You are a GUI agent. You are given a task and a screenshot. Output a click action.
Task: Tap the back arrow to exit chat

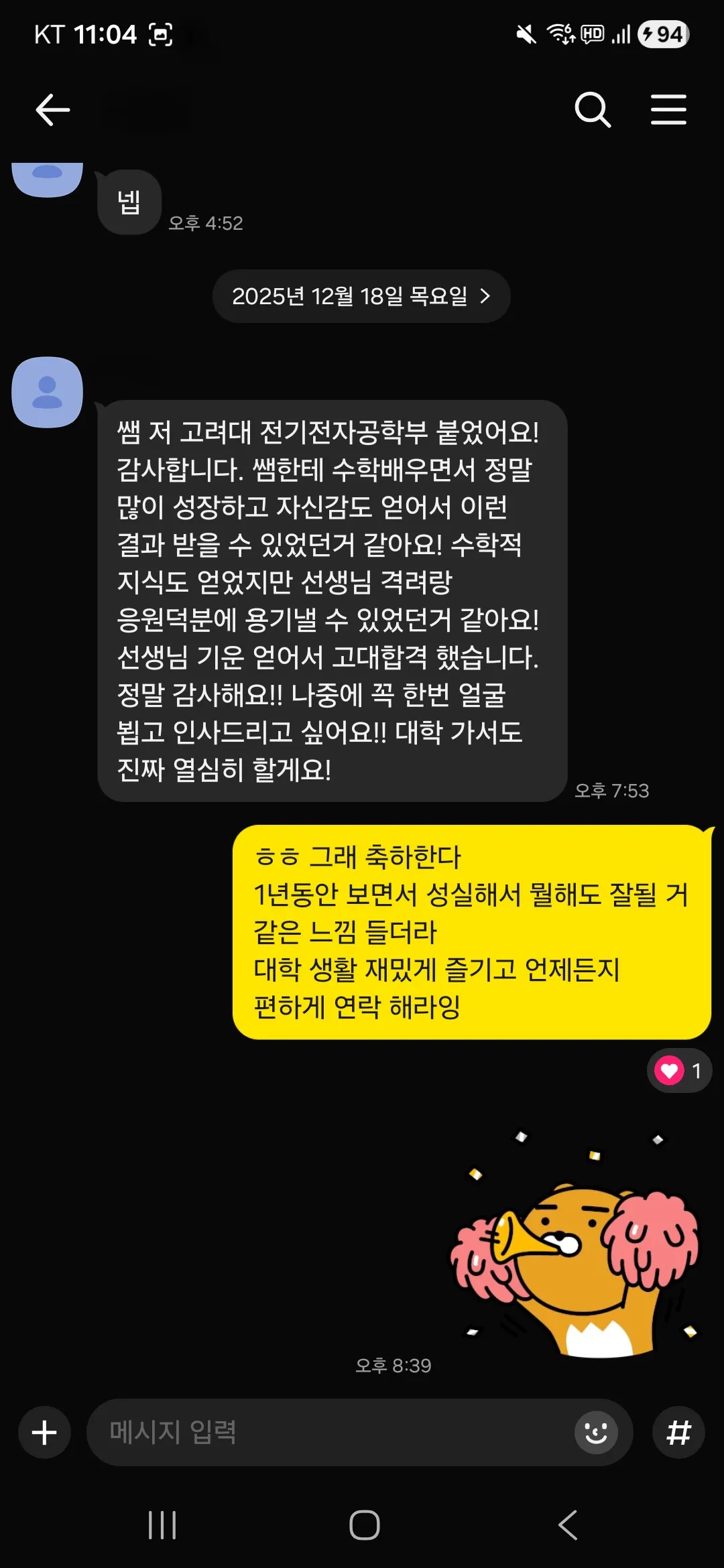tap(52, 109)
